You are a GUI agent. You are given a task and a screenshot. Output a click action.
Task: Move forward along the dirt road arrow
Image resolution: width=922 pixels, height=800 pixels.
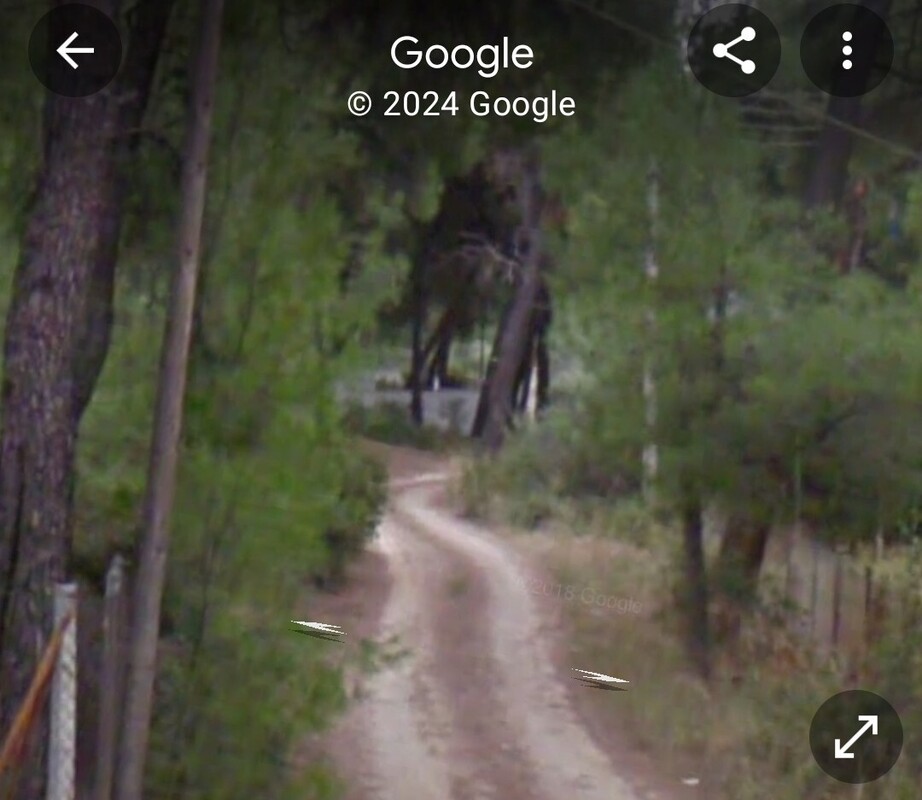click(318, 630)
